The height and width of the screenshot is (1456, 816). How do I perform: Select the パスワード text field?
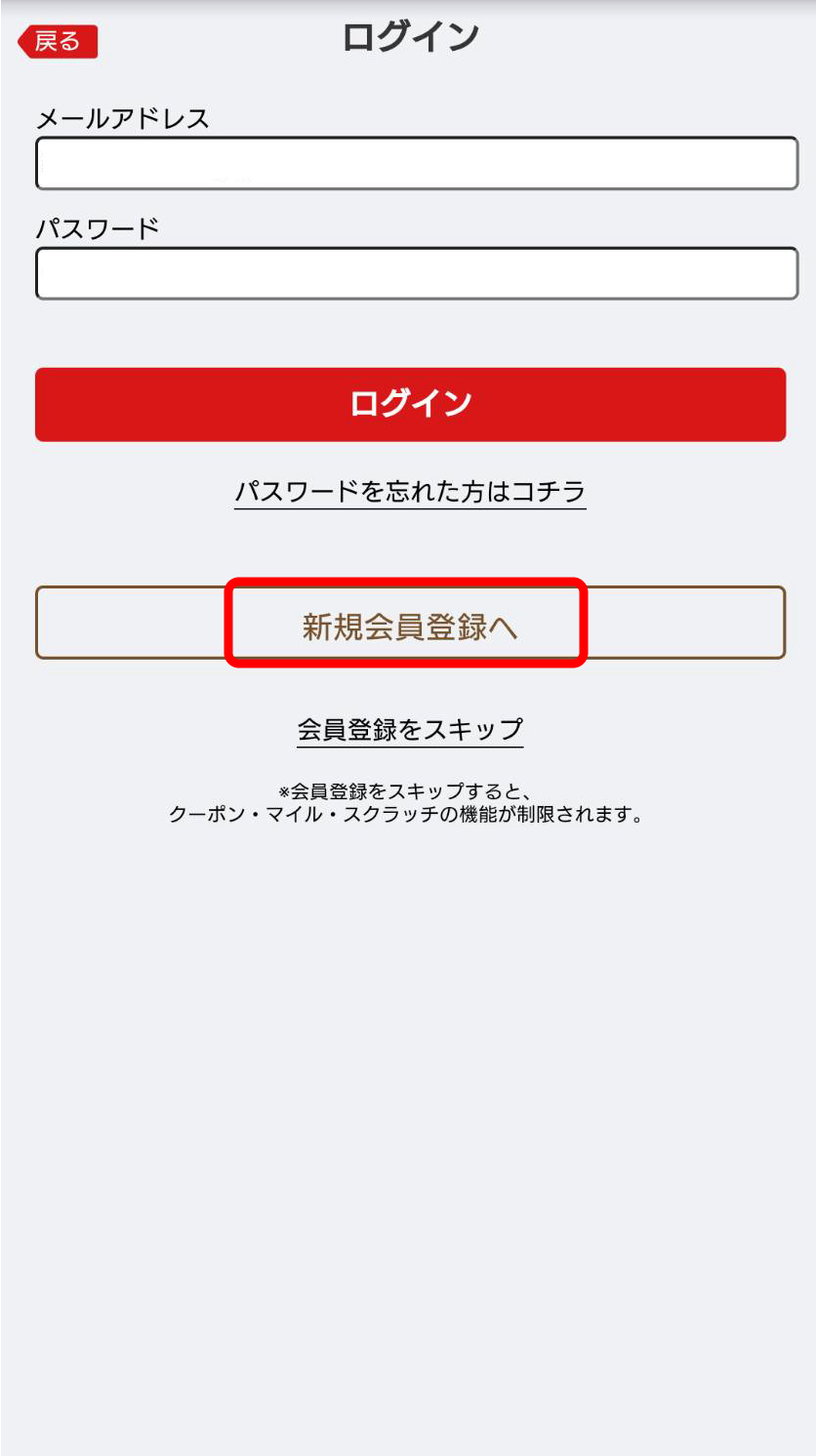coord(417,273)
